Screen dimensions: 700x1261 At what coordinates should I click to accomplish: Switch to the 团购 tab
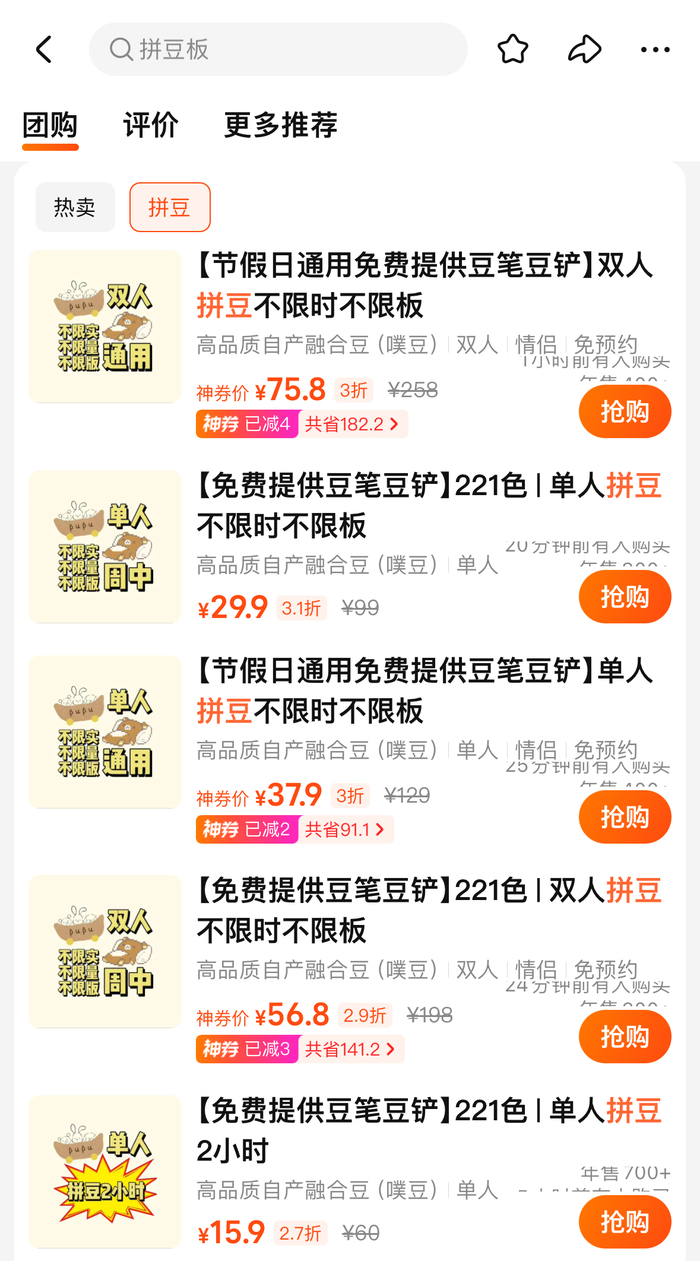coord(50,126)
